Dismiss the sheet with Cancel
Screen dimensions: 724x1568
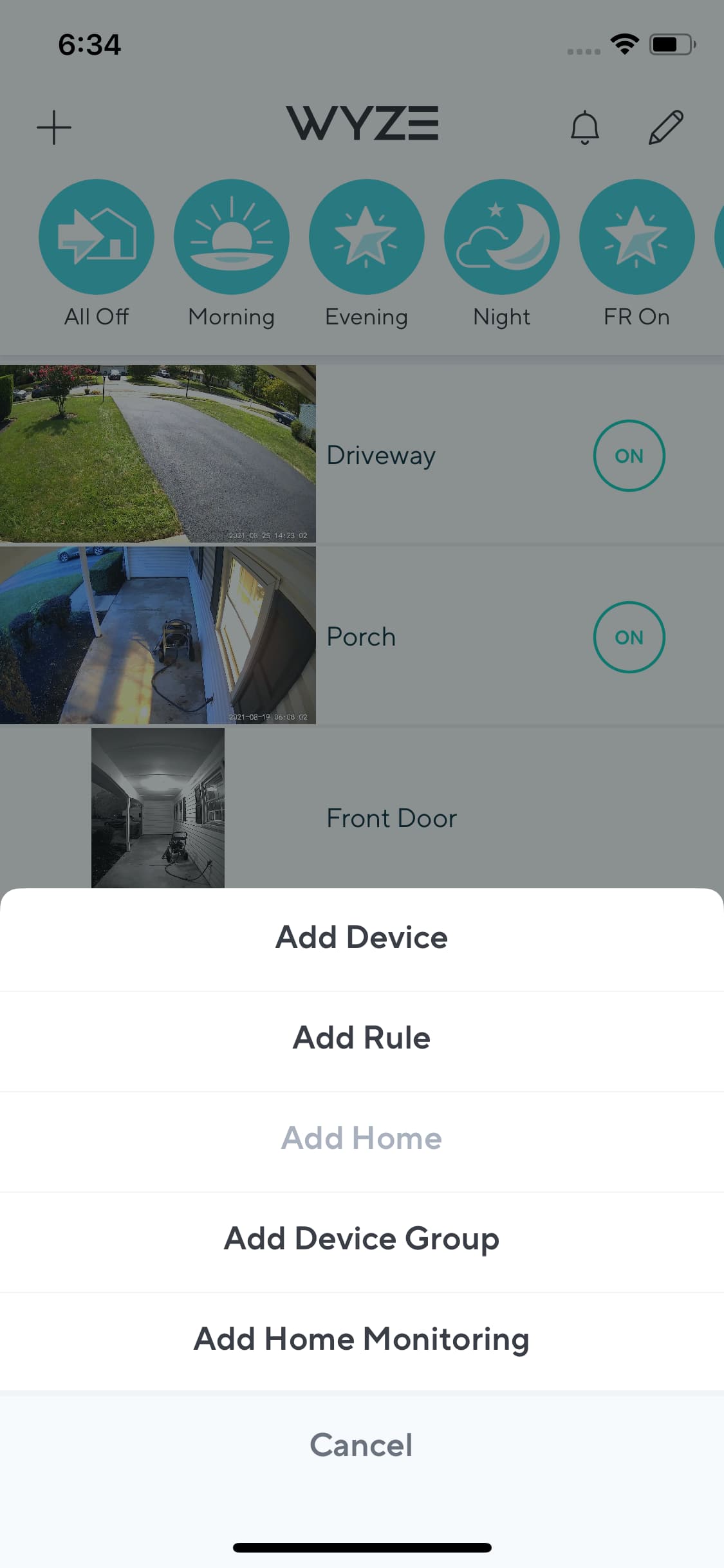362,1444
